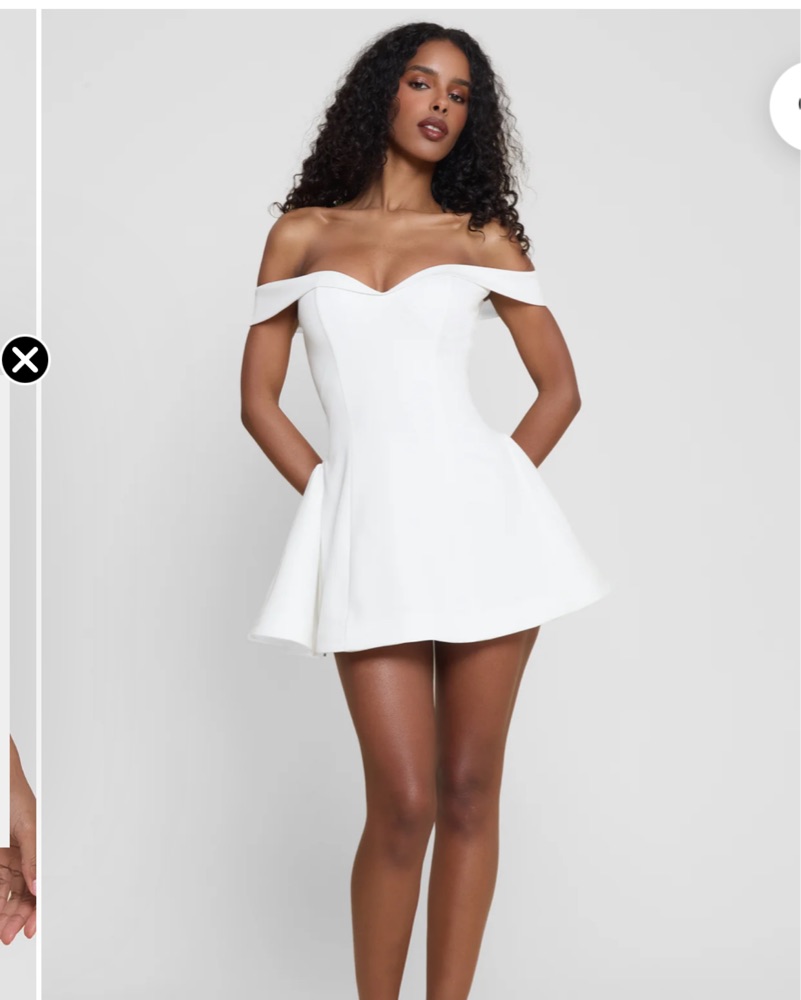This screenshot has width=801, height=1000.
Task: Close the product image viewer
Action: [x=25, y=360]
